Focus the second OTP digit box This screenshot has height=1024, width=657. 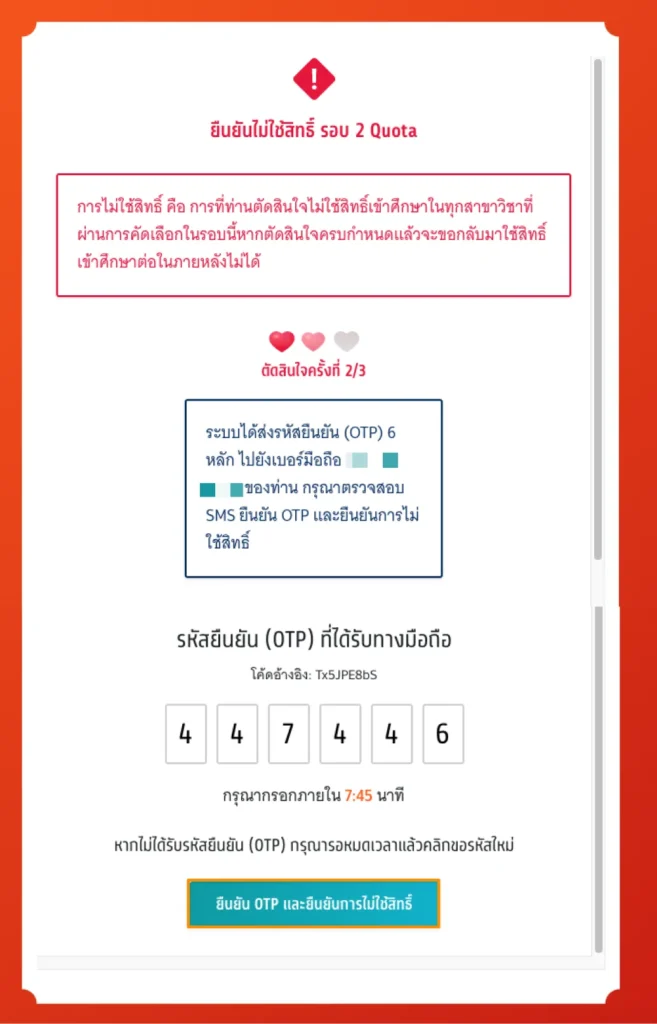tap(237, 734)
